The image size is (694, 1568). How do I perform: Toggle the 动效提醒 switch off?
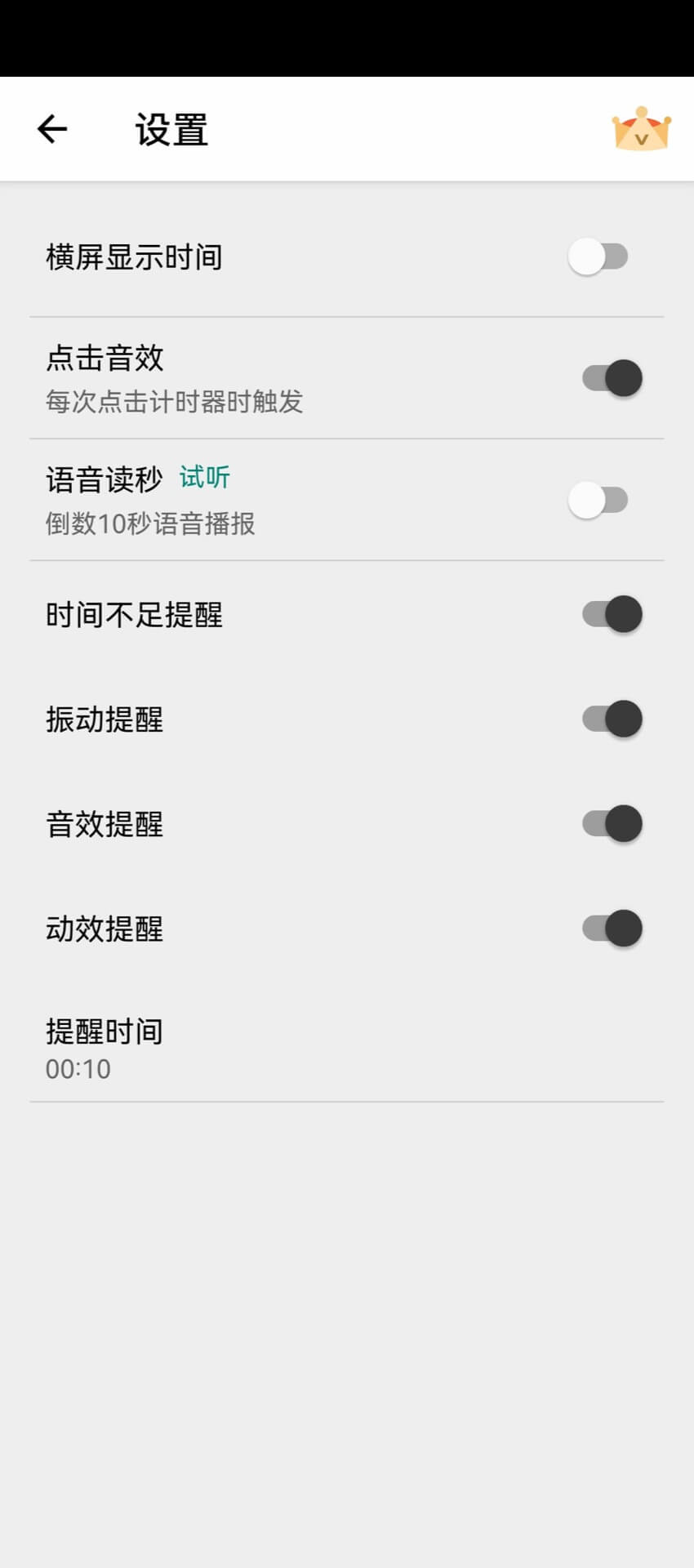tap(612, 929)
